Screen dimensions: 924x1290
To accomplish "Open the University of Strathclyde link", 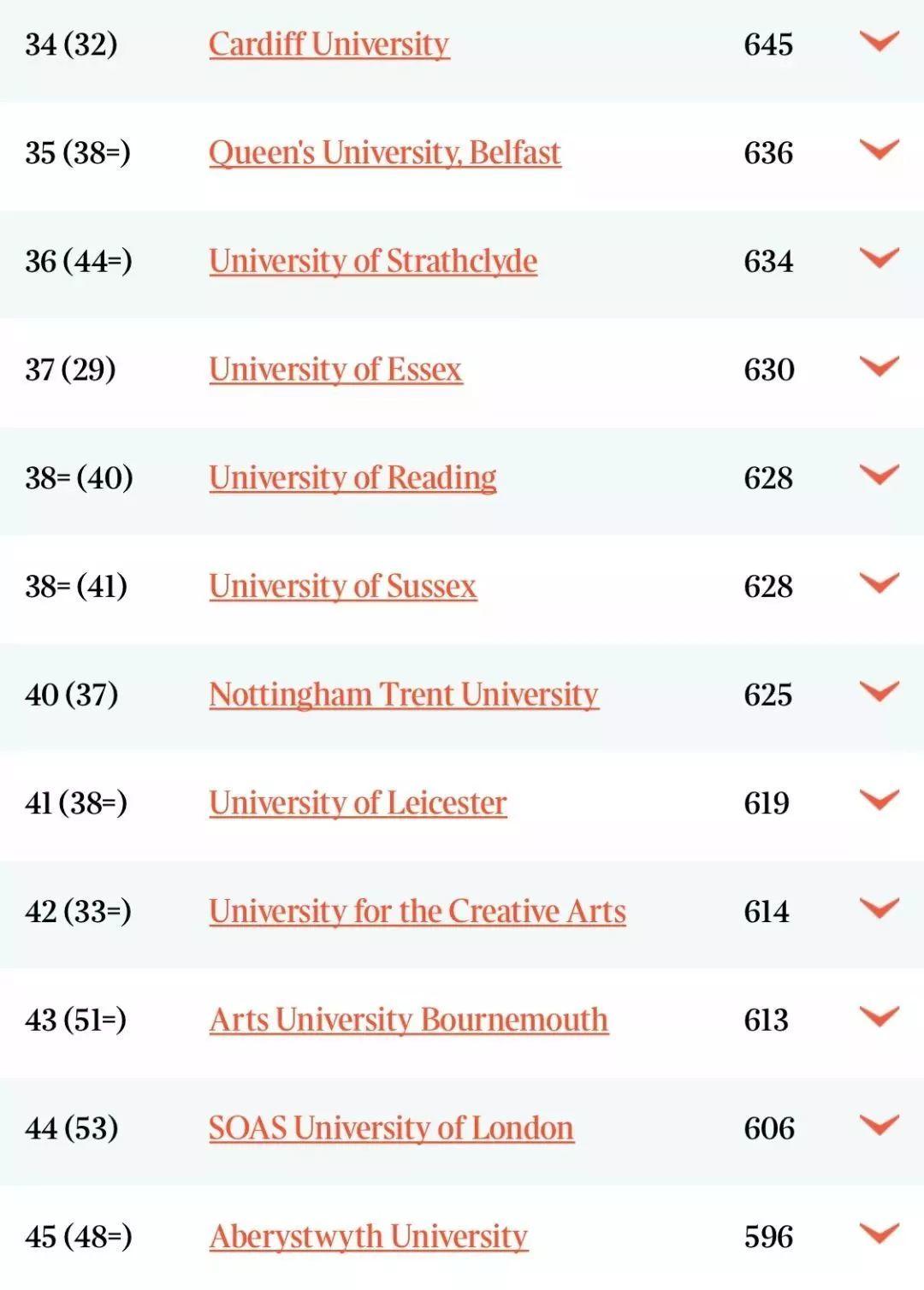I will (x=372, y=262).
